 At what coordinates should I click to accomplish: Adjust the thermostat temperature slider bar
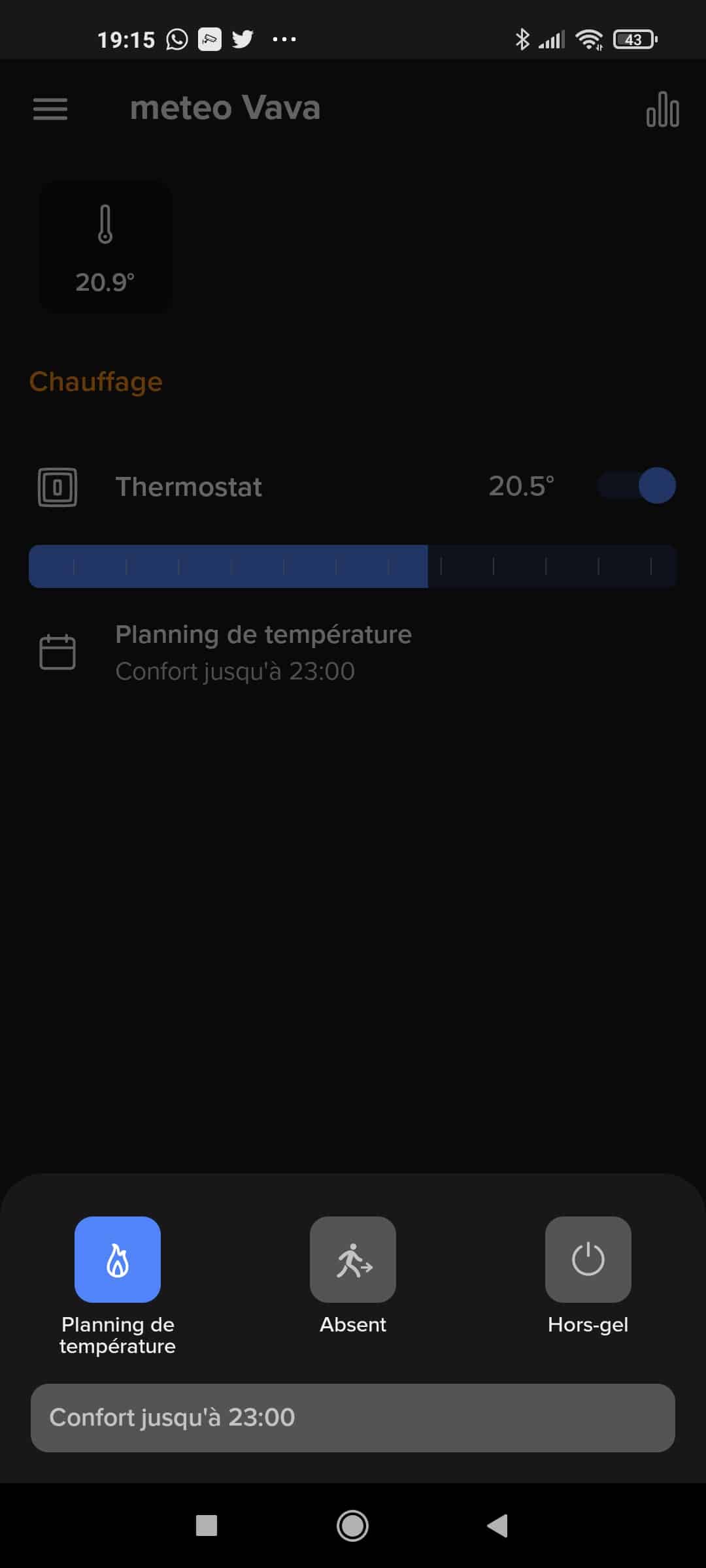(352, 566)
